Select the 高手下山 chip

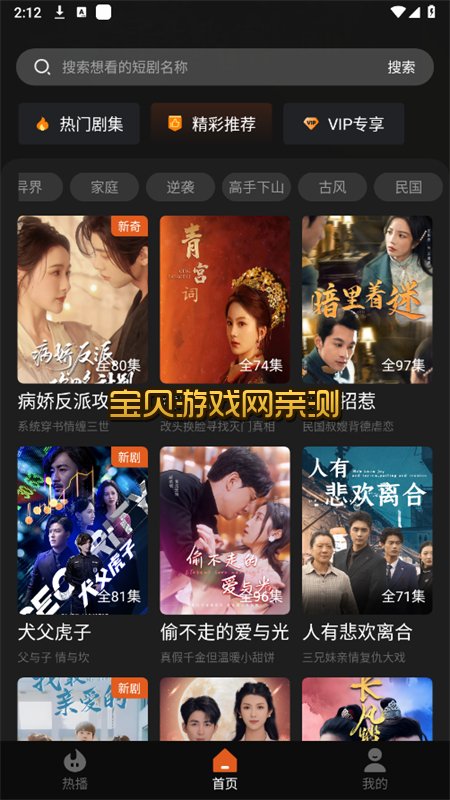pyautogui.click(x=256, y=187)
